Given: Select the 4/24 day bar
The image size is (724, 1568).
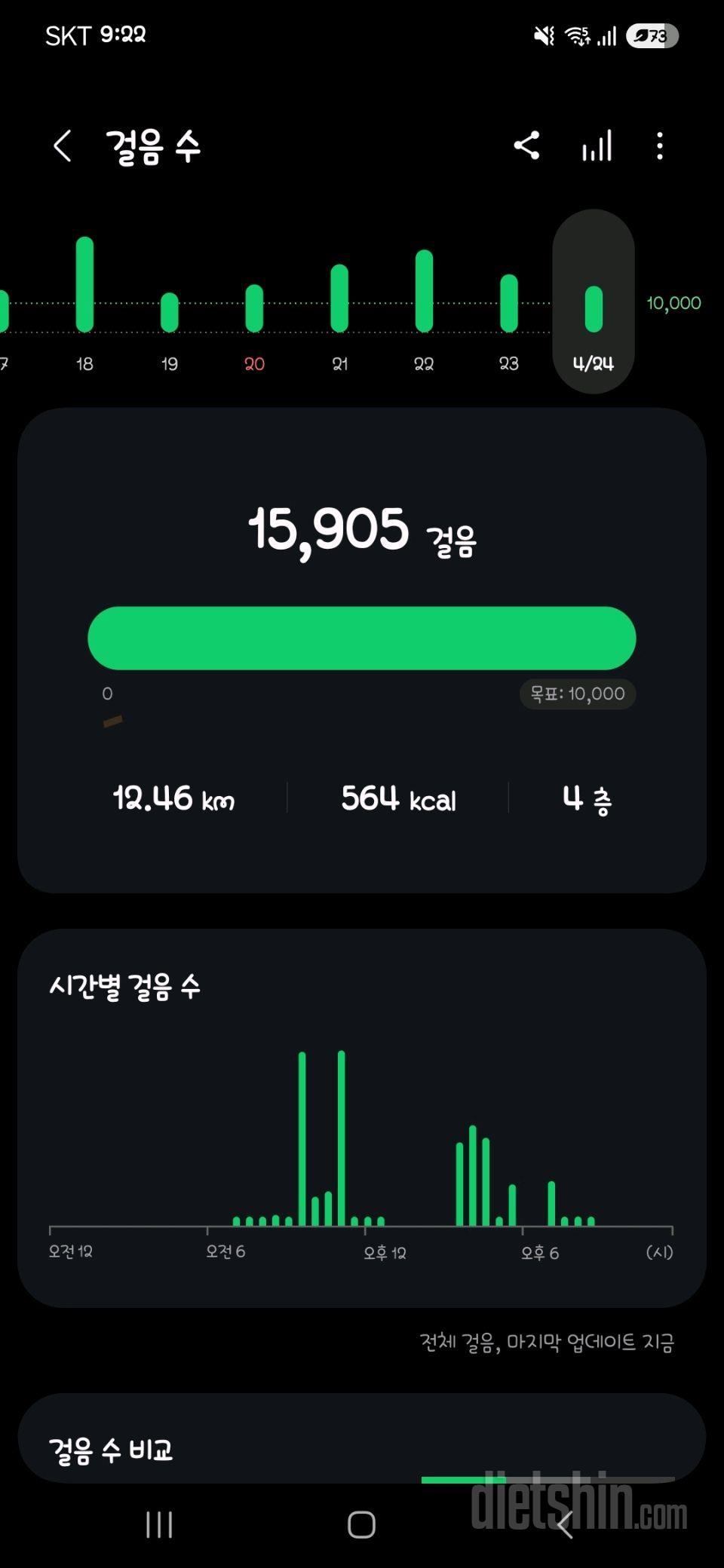Looking at the screenshot, I should (x=594, y=302).
